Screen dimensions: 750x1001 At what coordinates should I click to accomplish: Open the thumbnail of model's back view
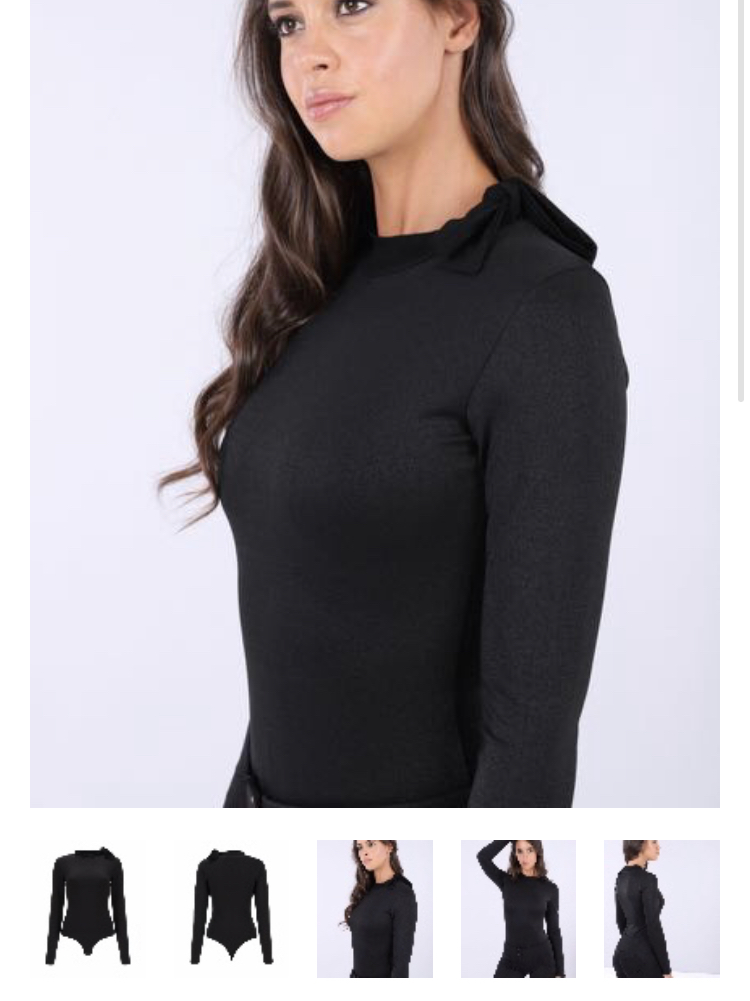[661, 908]
